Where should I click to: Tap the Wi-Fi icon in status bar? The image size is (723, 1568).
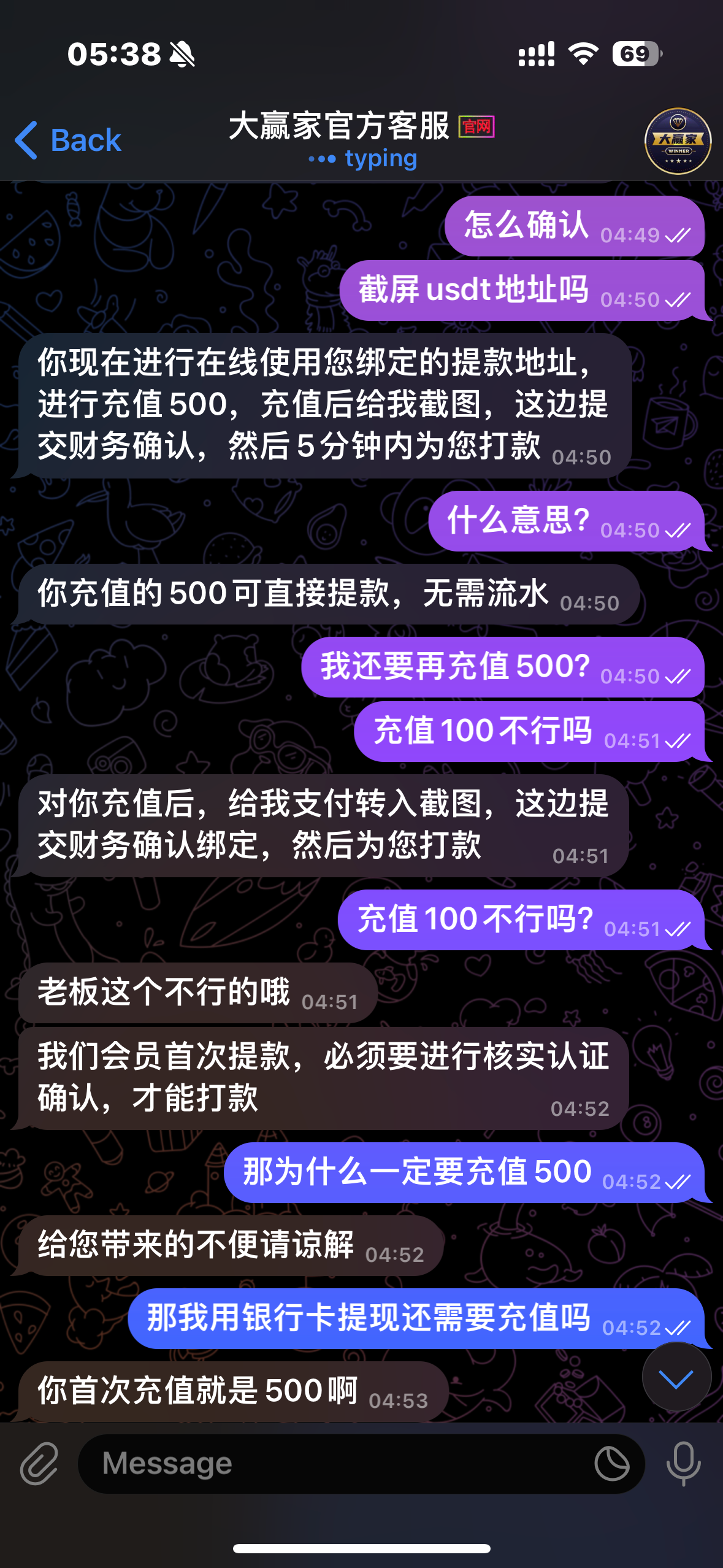[581, 54]
